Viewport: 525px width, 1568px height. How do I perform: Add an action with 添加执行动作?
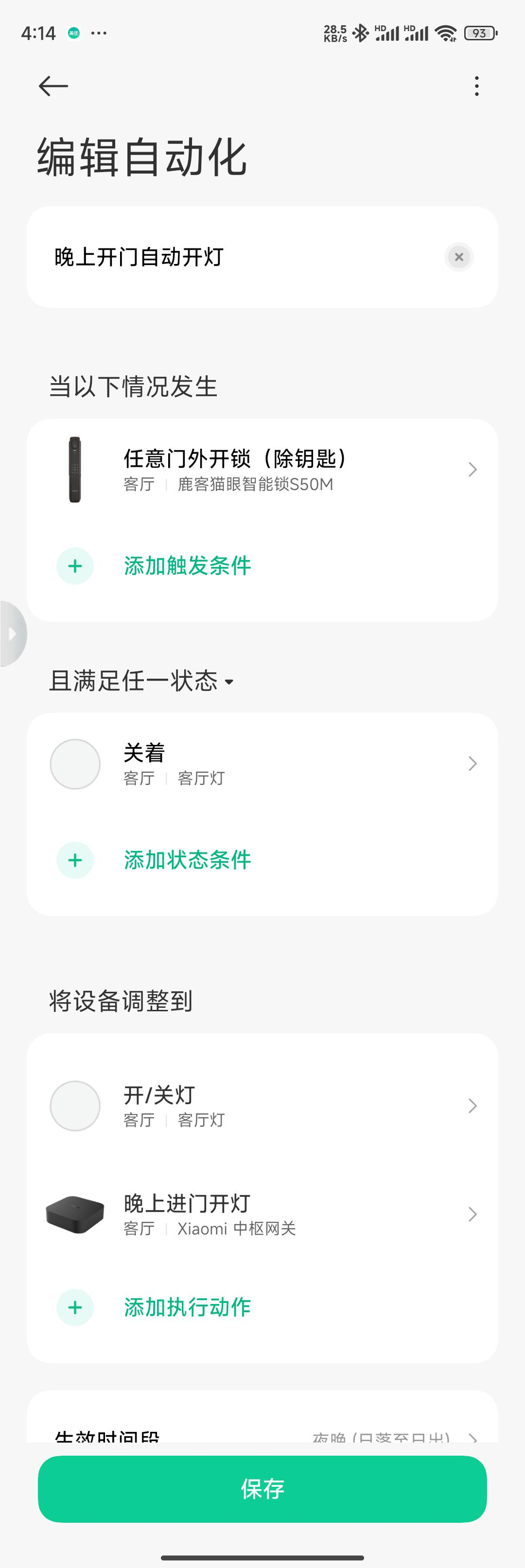(187, 1307)
